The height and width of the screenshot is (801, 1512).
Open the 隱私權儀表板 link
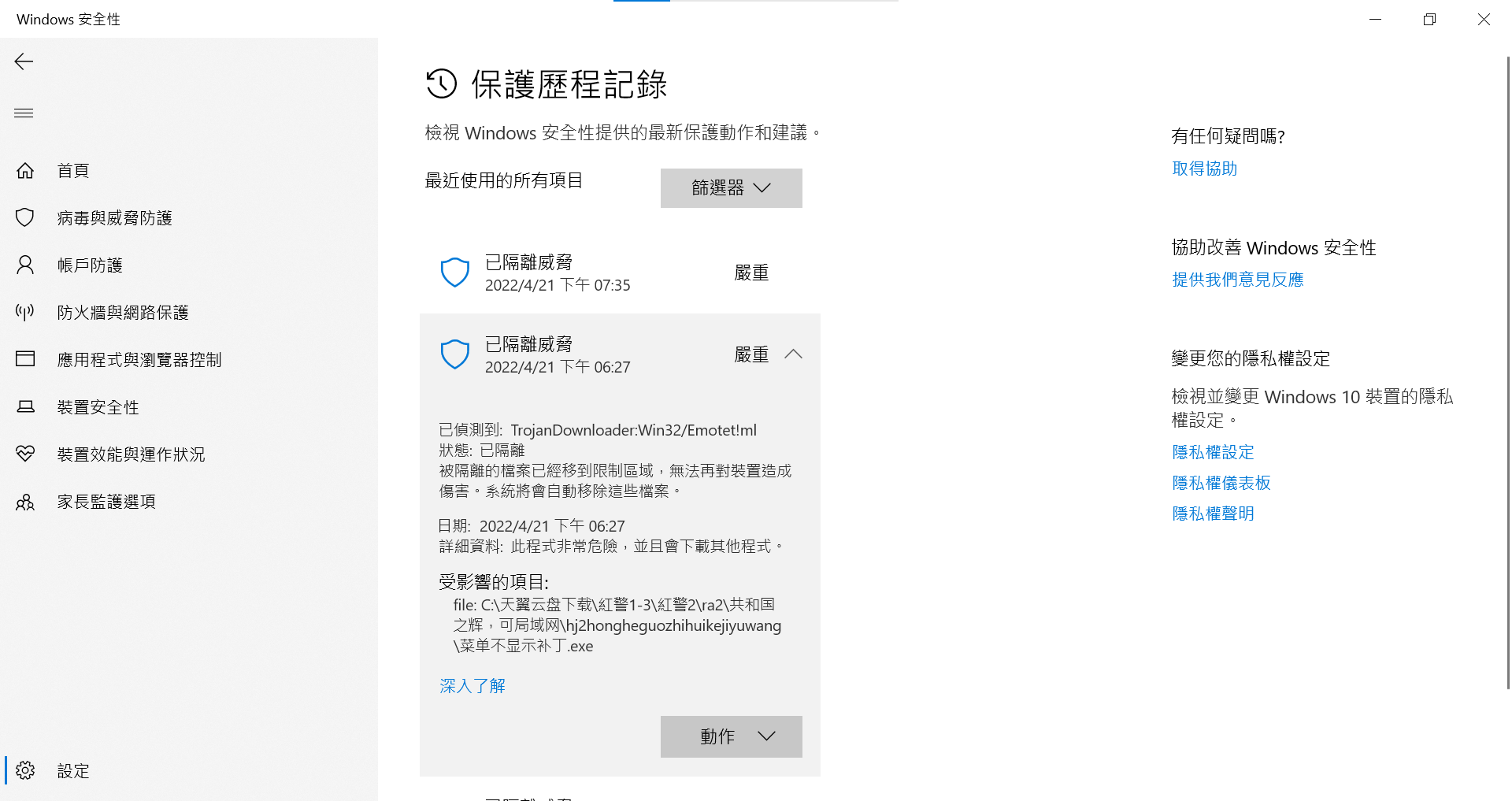tap(1221, 483)
